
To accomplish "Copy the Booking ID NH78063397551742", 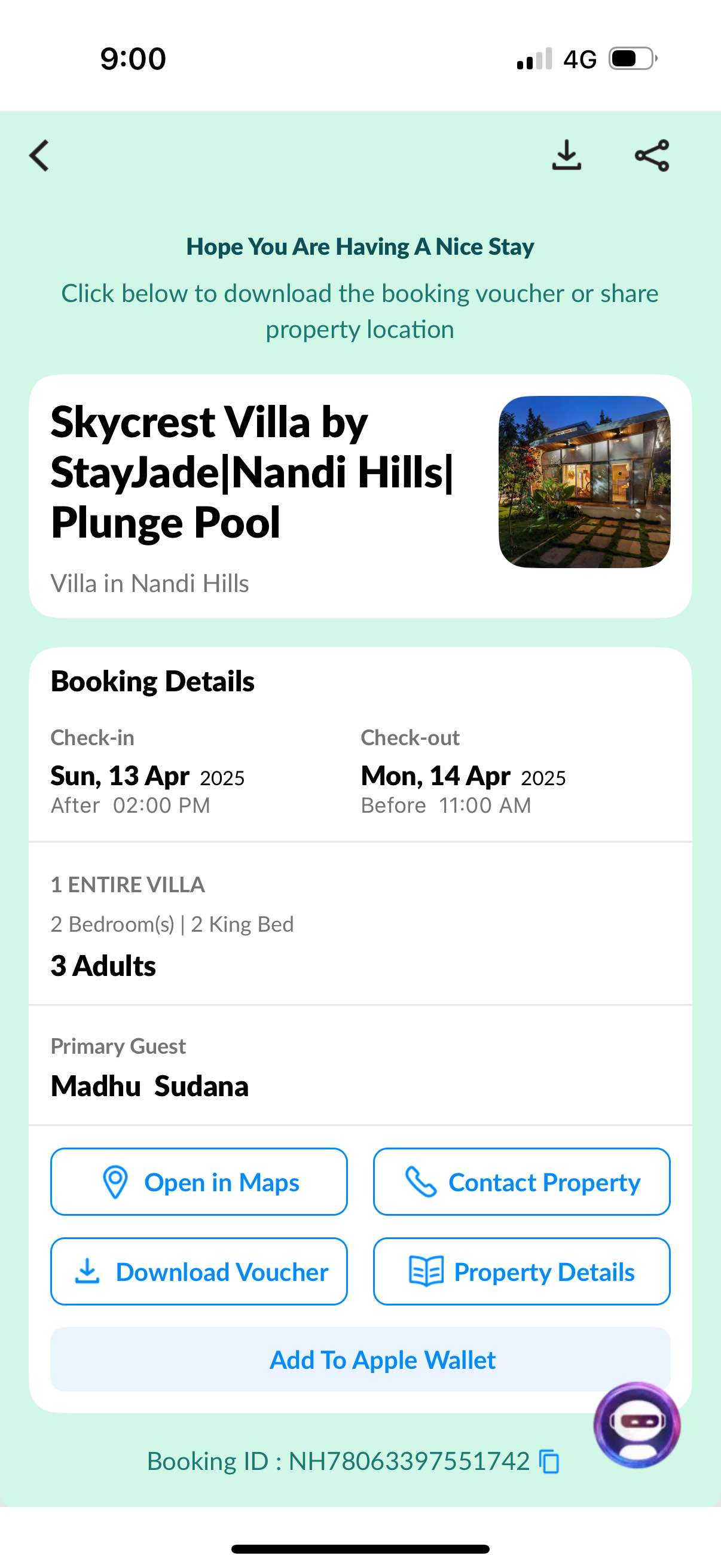I will point(549,1462).
